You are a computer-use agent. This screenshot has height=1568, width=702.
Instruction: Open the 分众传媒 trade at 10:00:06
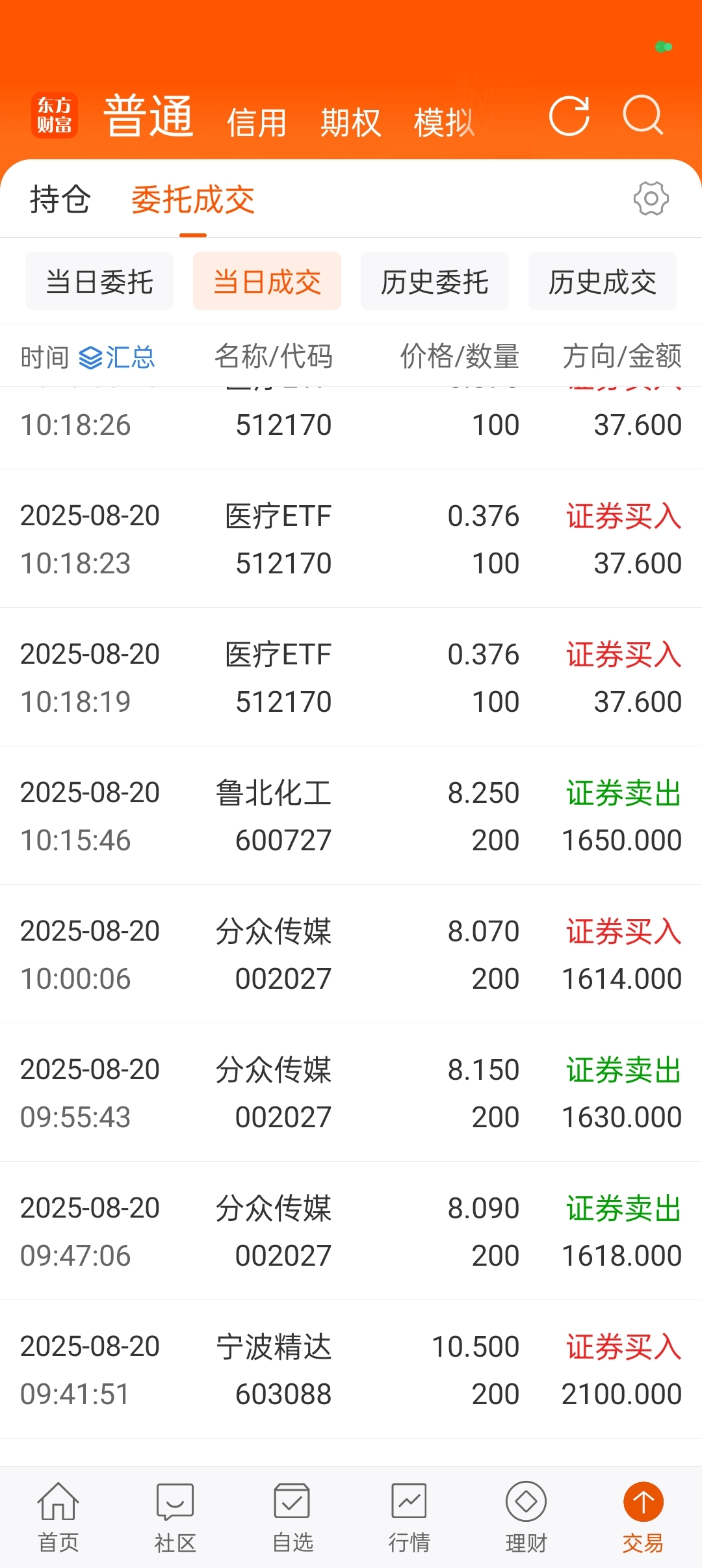[351, 954]
